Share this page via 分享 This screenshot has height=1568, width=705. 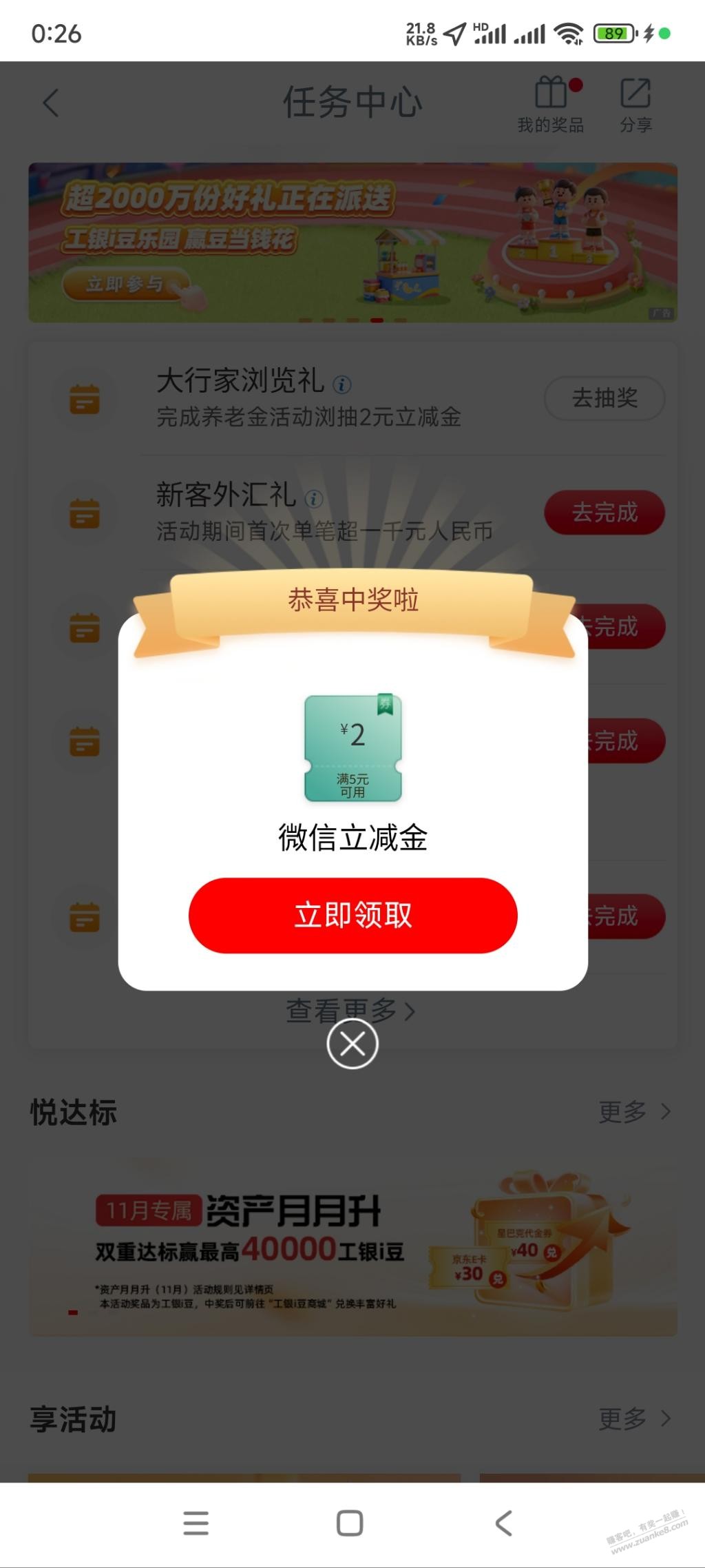tap(635, 103)
